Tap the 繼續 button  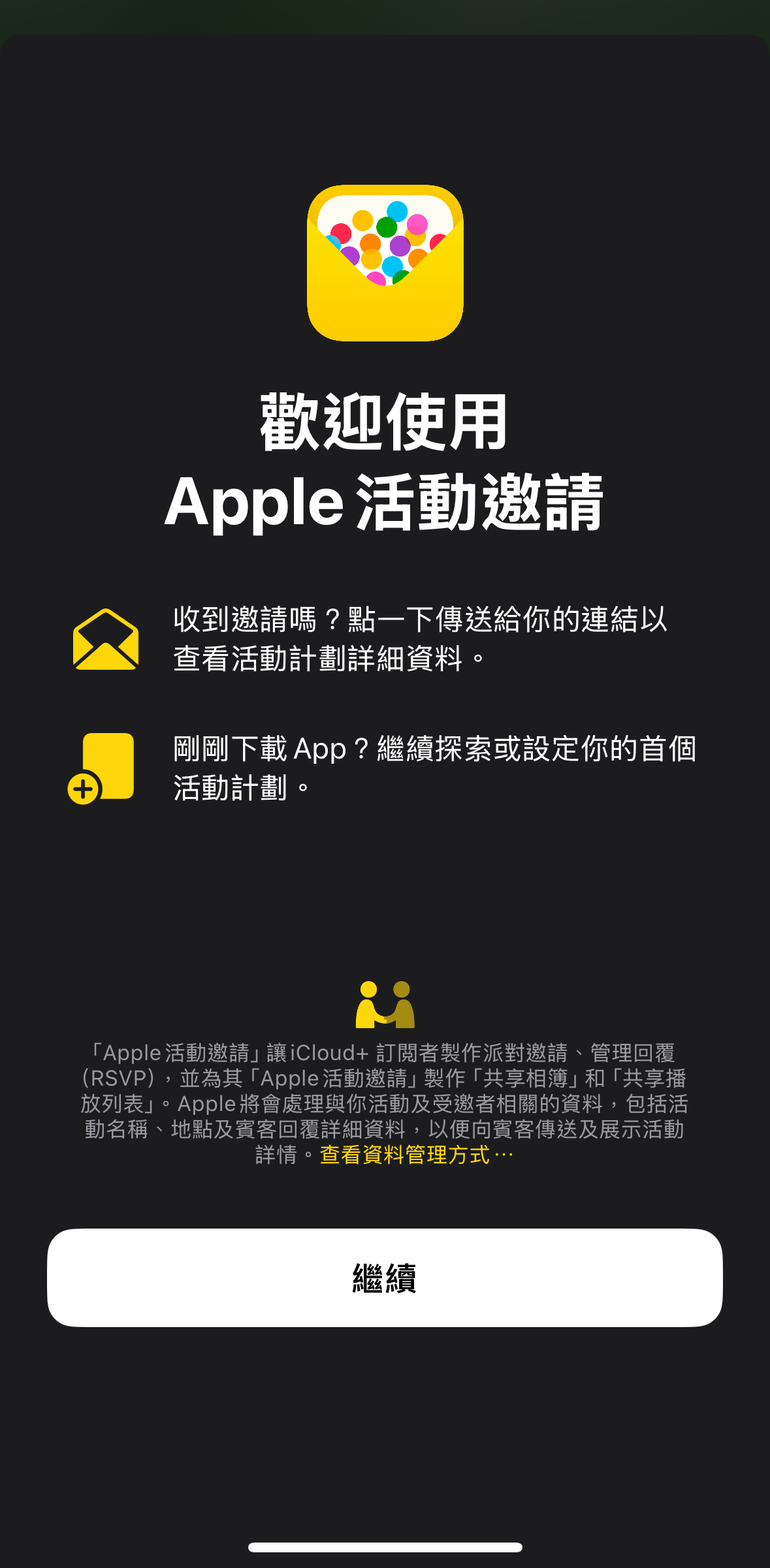(x=385, y=1278)
